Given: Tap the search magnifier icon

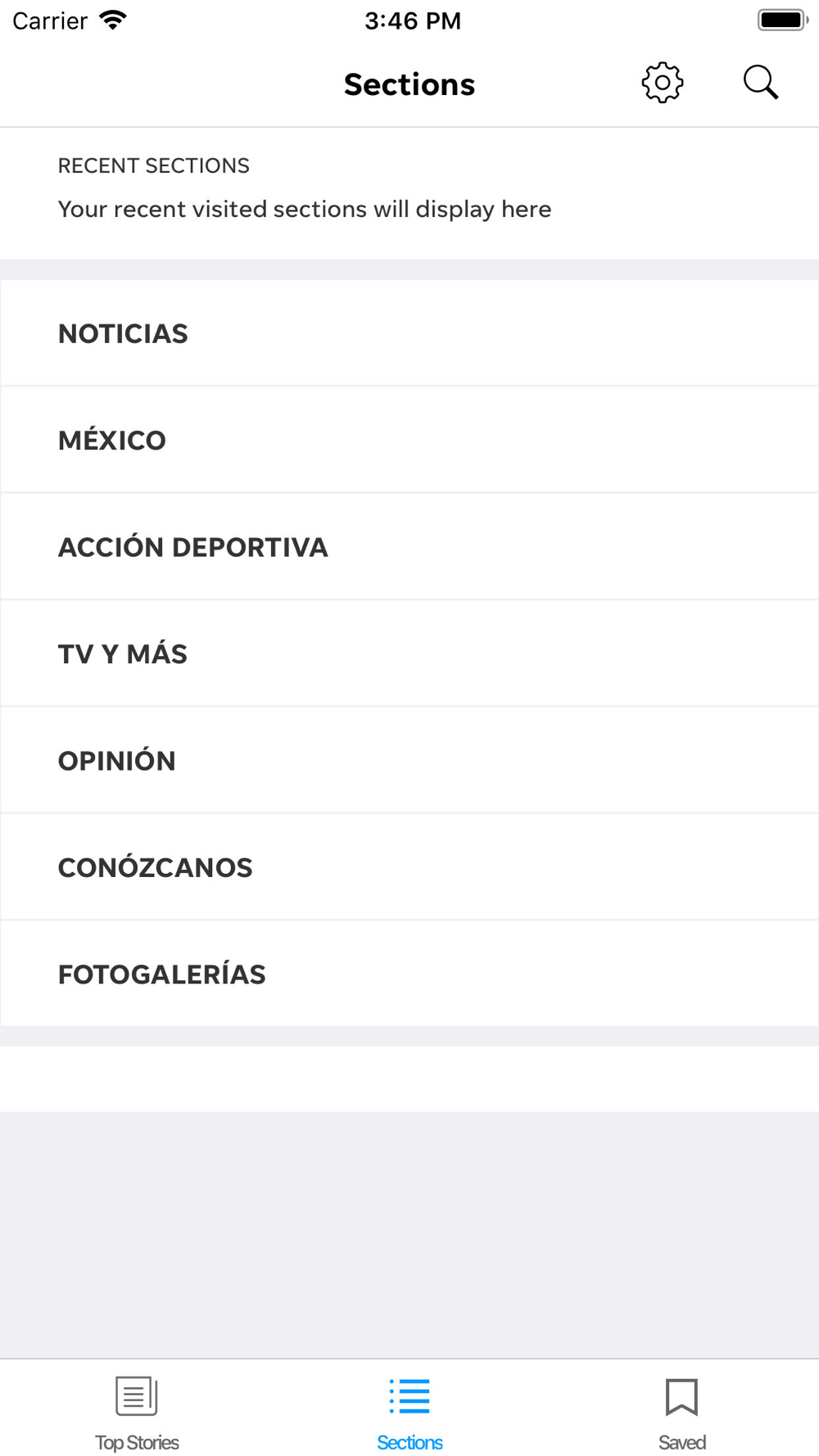Looking at the screenshot, I should [x=761, y=83].
